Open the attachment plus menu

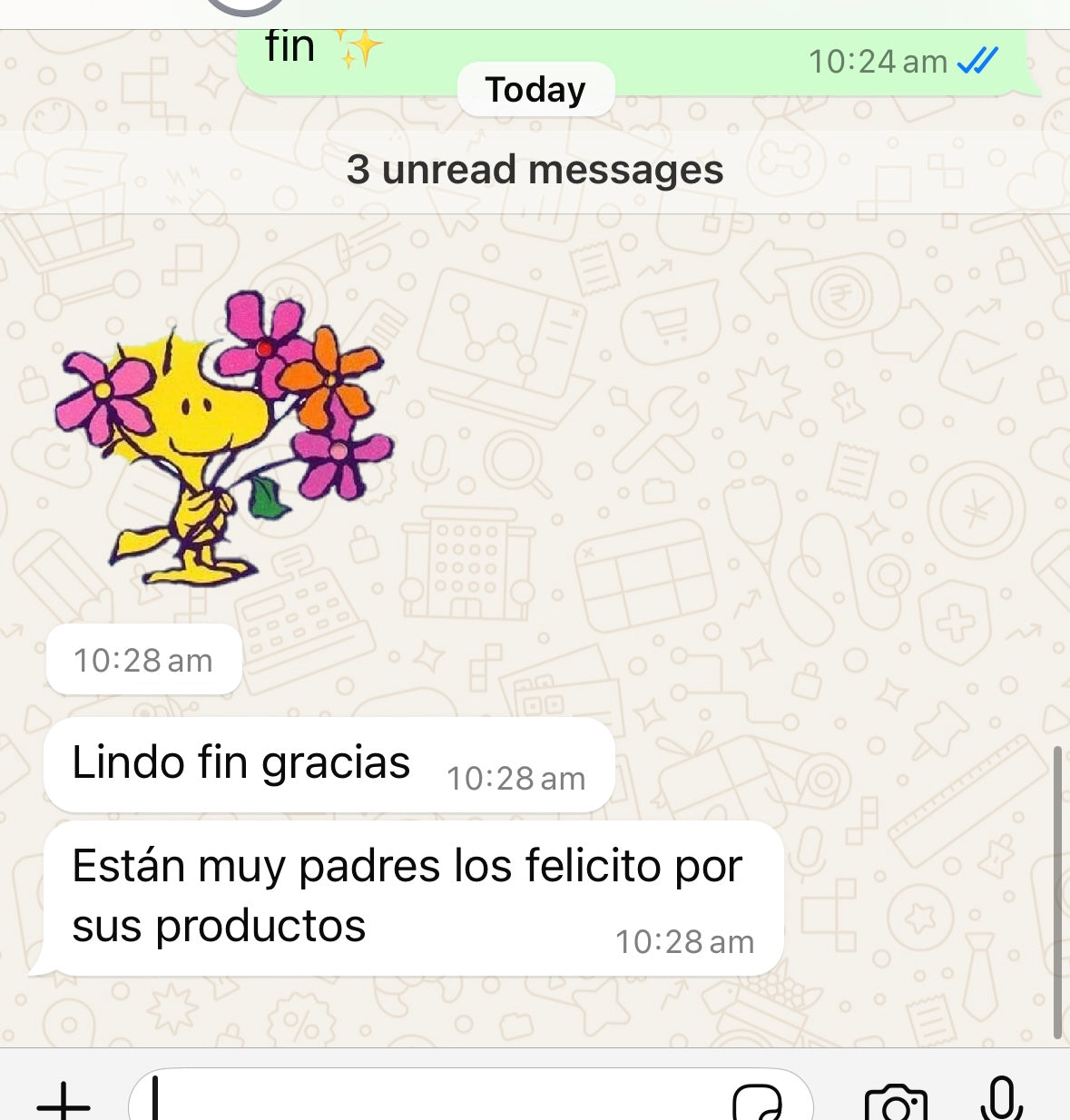64,1101
